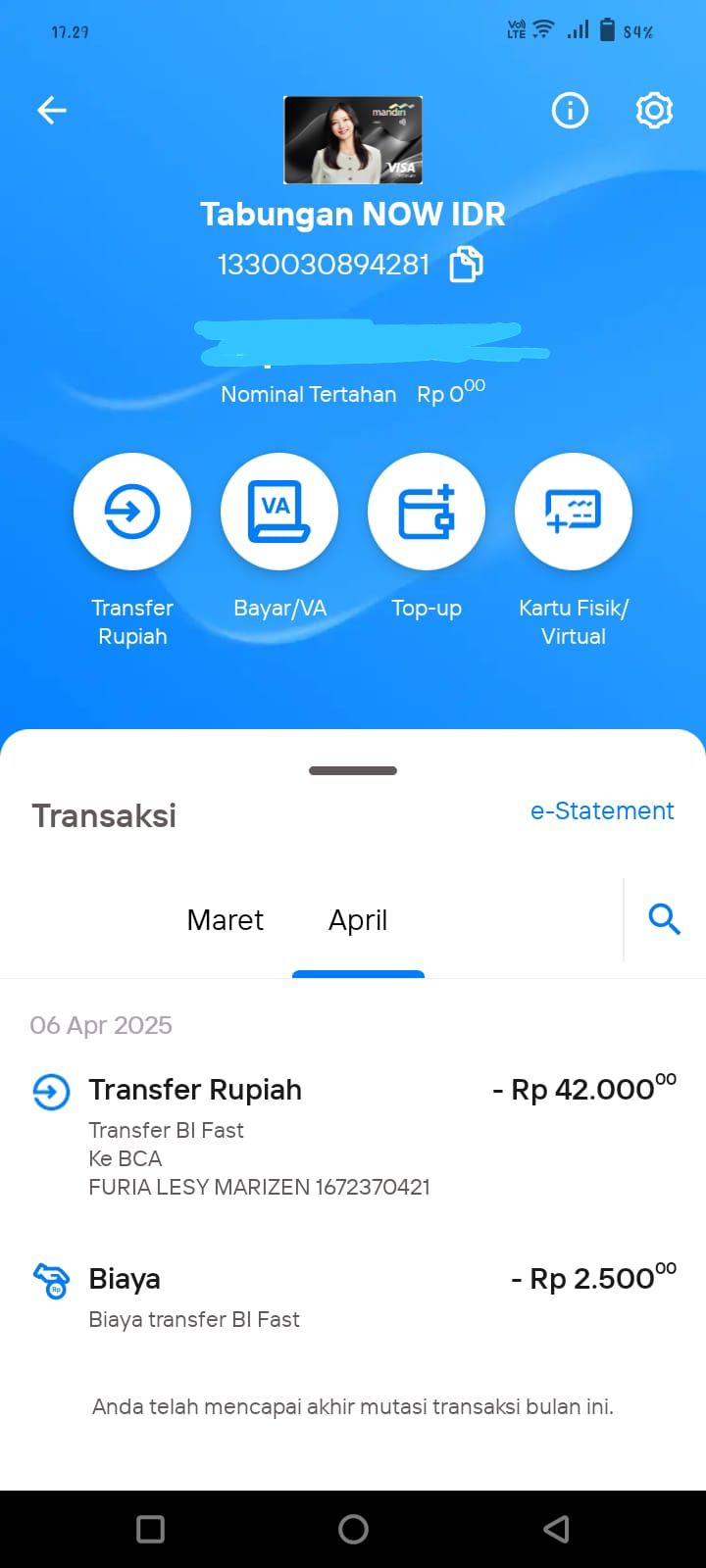Select the April tab
706x1568 pixels.
[x=358, y=921]
